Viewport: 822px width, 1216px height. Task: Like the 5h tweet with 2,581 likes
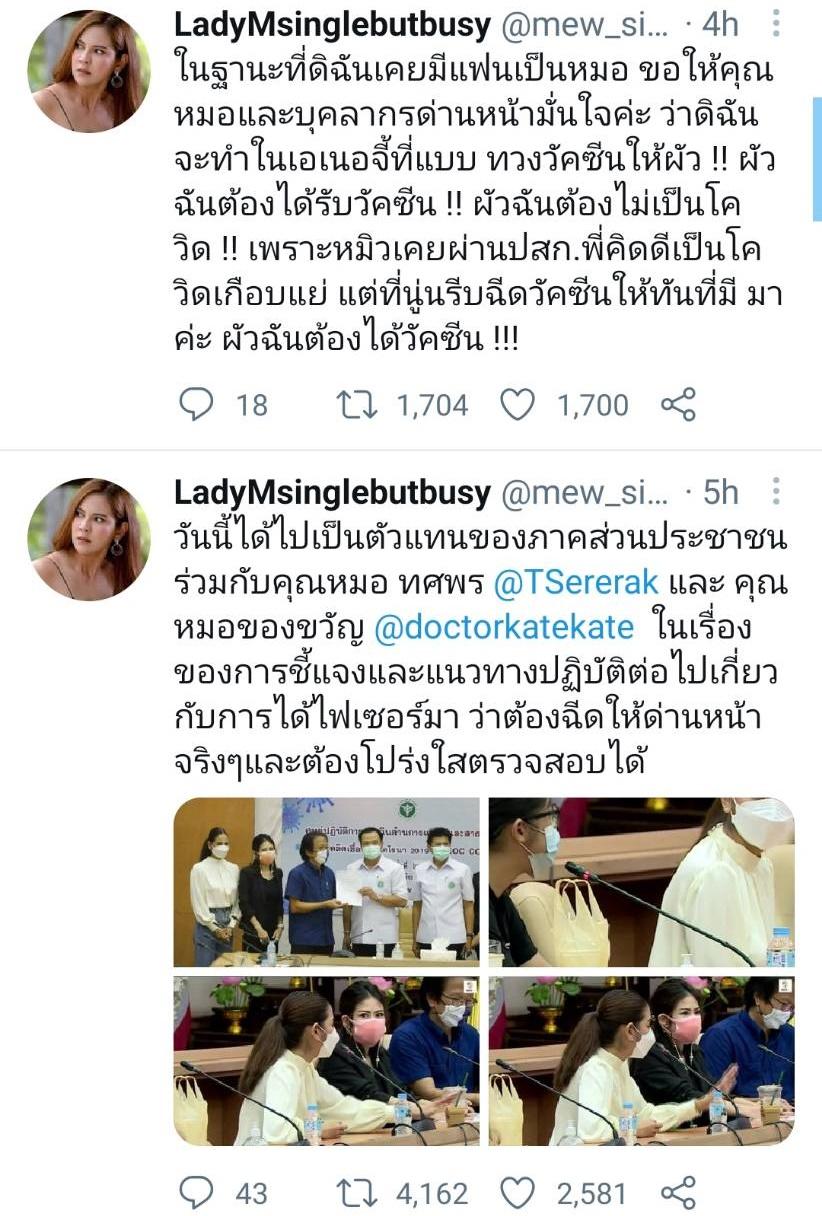(518, 1192)
